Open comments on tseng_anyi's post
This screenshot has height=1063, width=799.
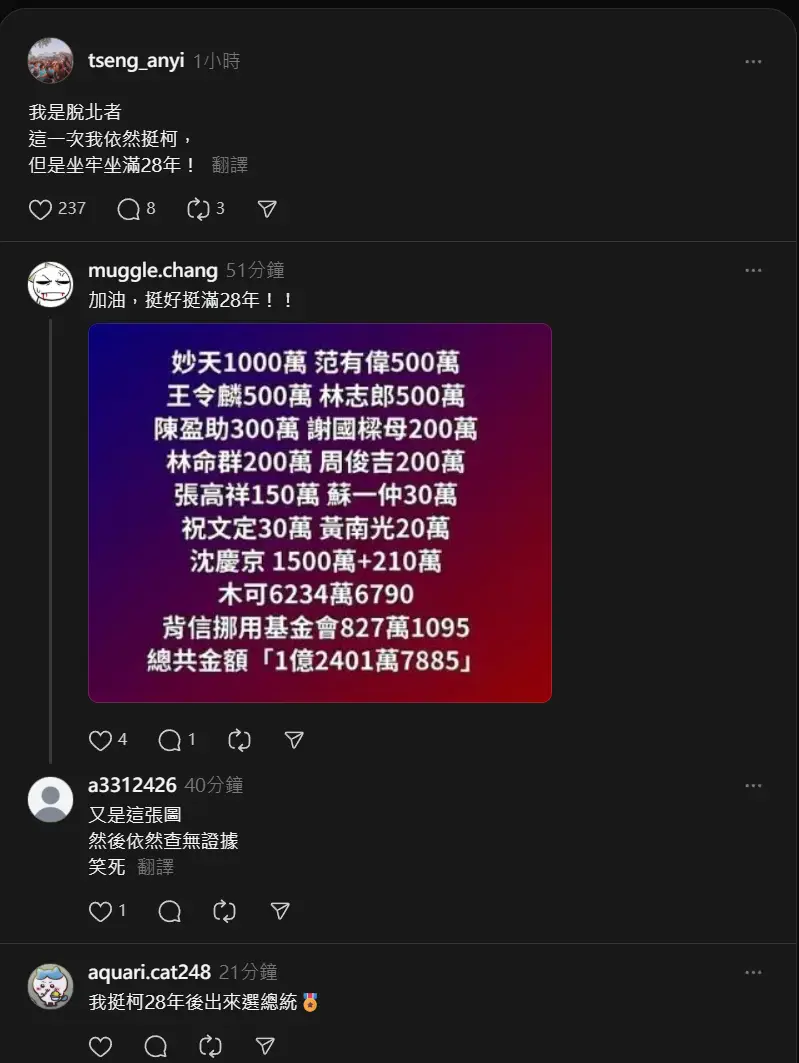click(x=129, y=209)
